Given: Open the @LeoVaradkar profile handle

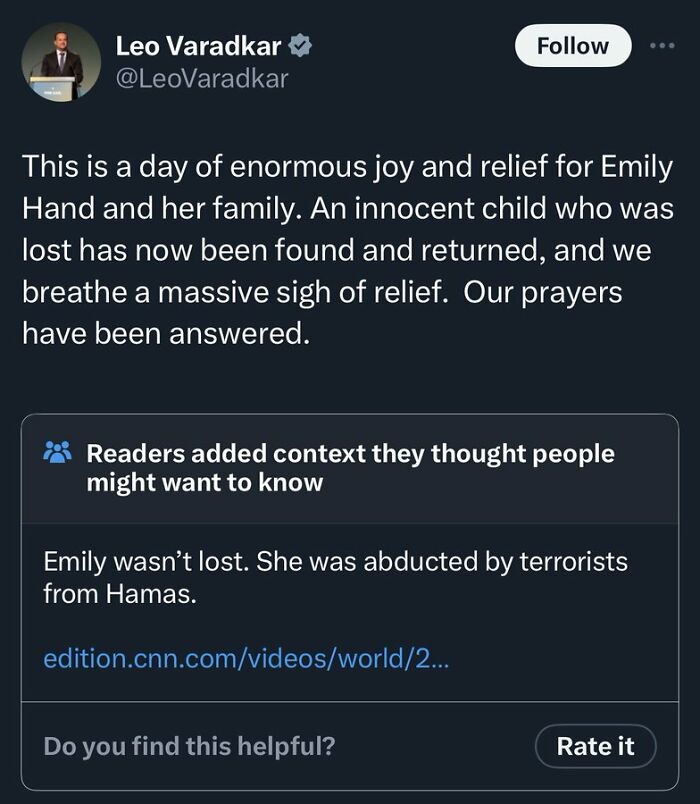Looking at the screenshot, I should click(x=202, y=78).
